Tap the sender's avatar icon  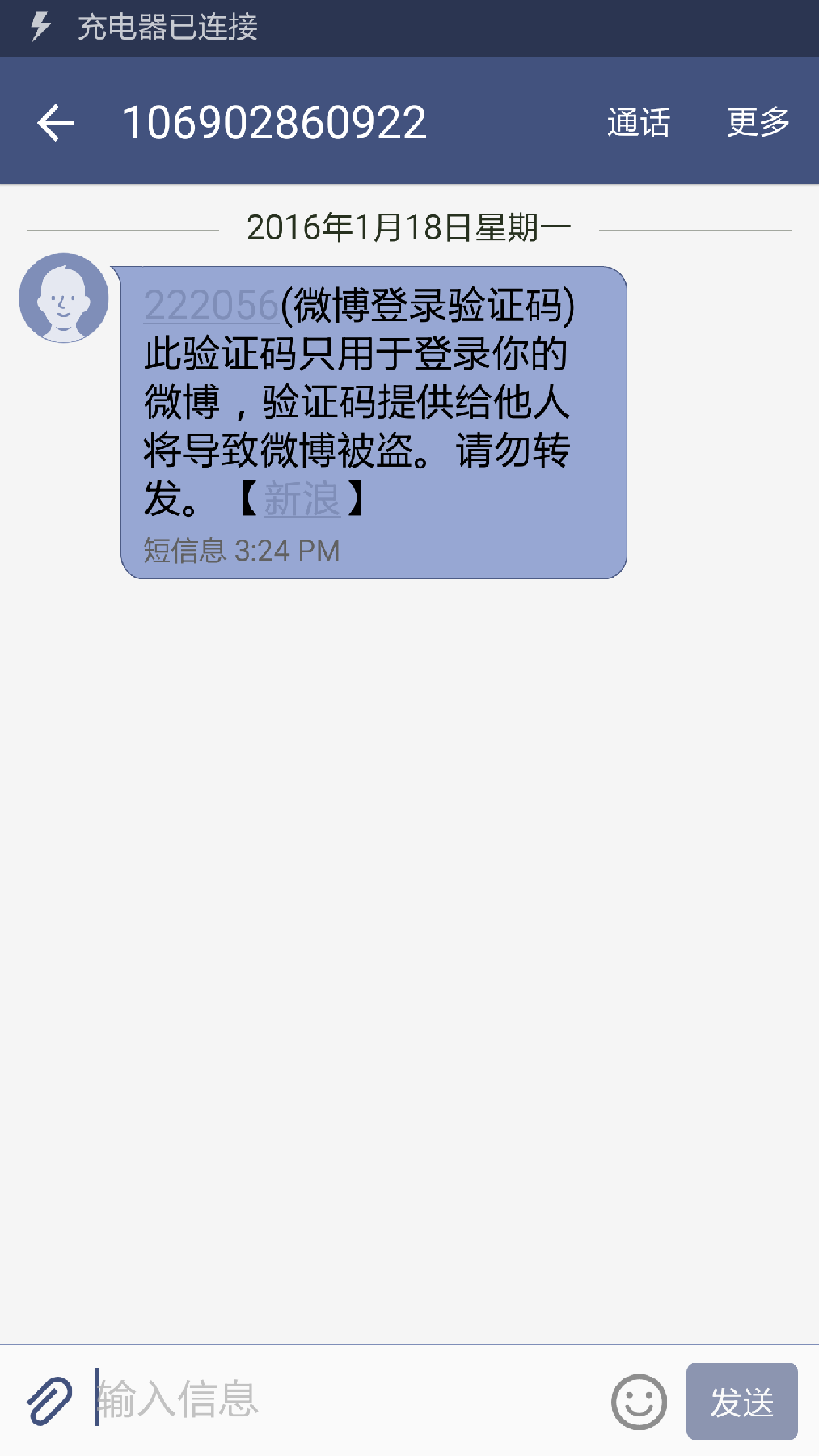click(64, 298)
